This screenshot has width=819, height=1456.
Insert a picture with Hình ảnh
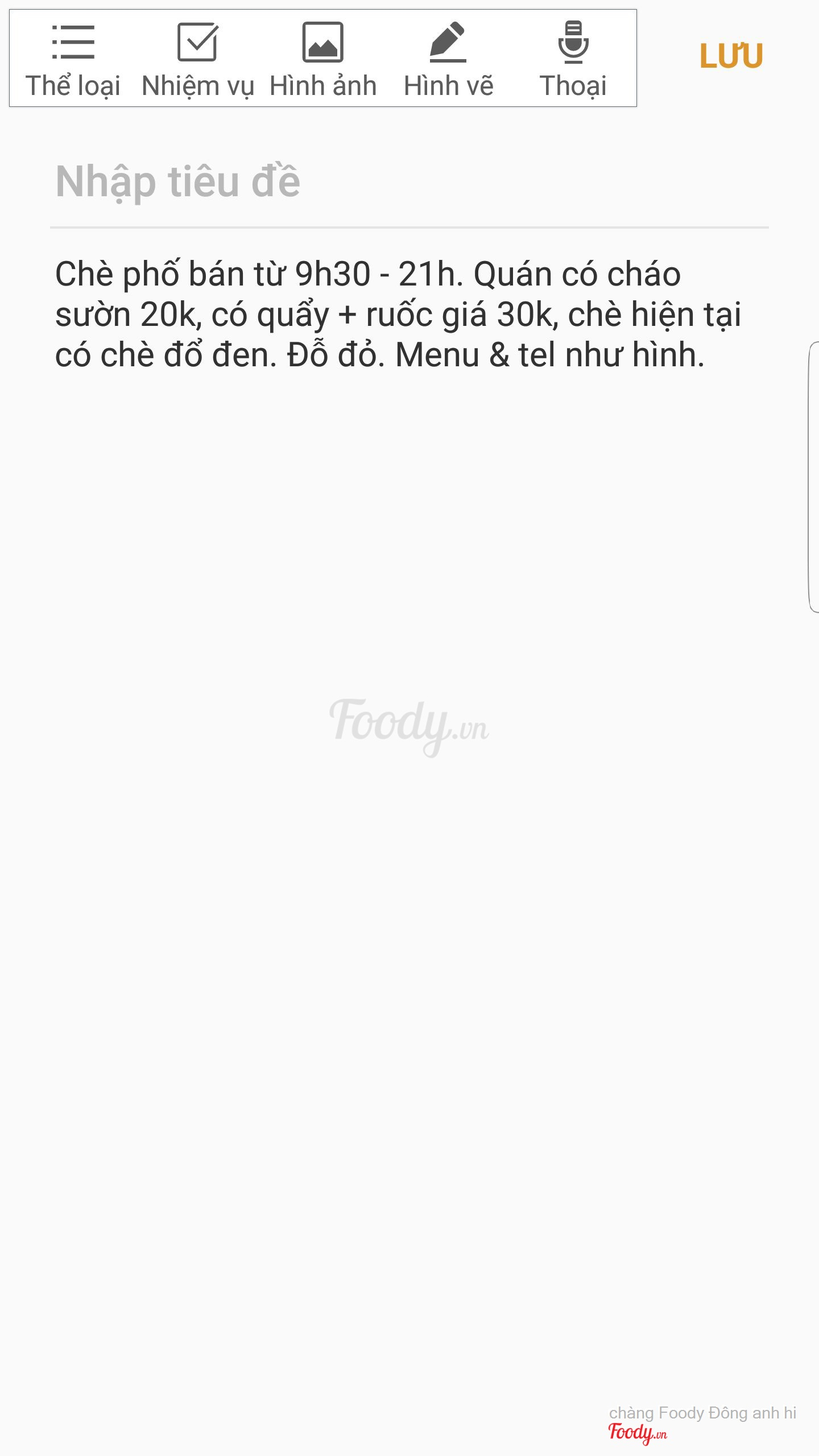322,59
